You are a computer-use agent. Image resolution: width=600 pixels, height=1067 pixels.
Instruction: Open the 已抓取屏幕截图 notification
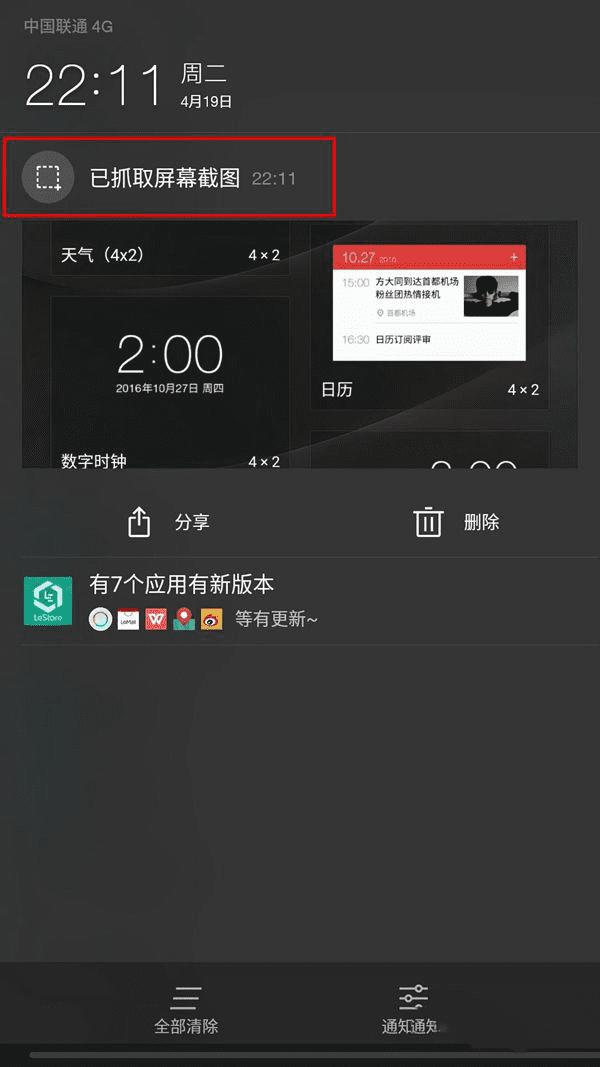[x=166, y=178]
